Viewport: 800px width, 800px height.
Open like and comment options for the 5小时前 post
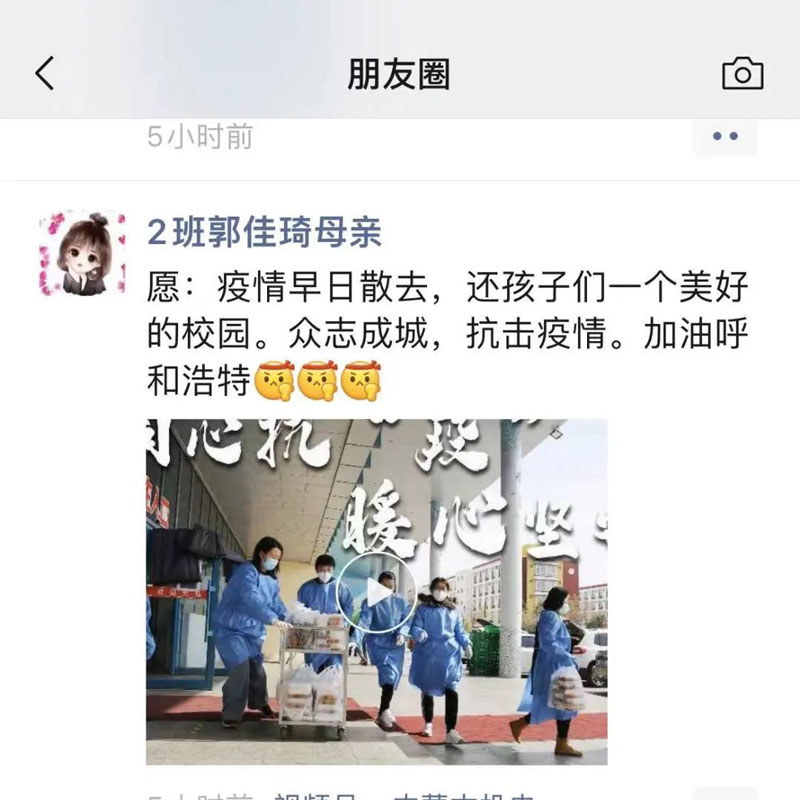point(725,137)
